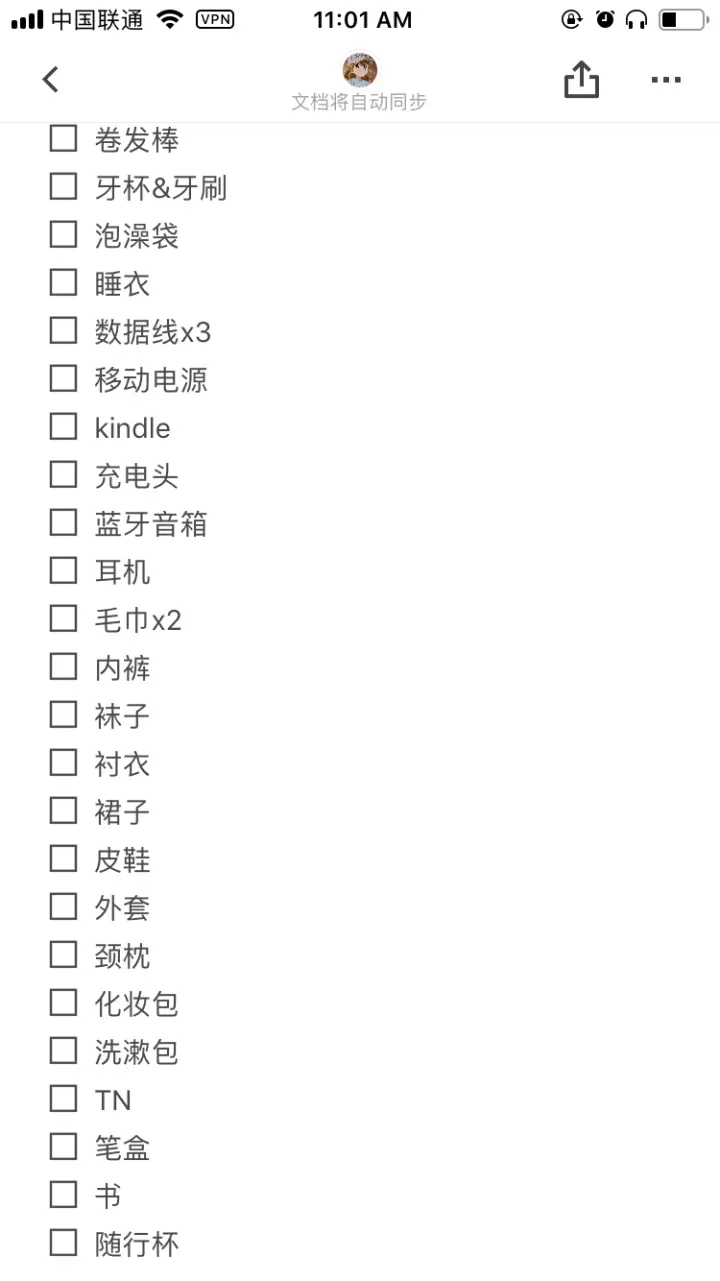Check off 毛巾x2

point(63,619)
